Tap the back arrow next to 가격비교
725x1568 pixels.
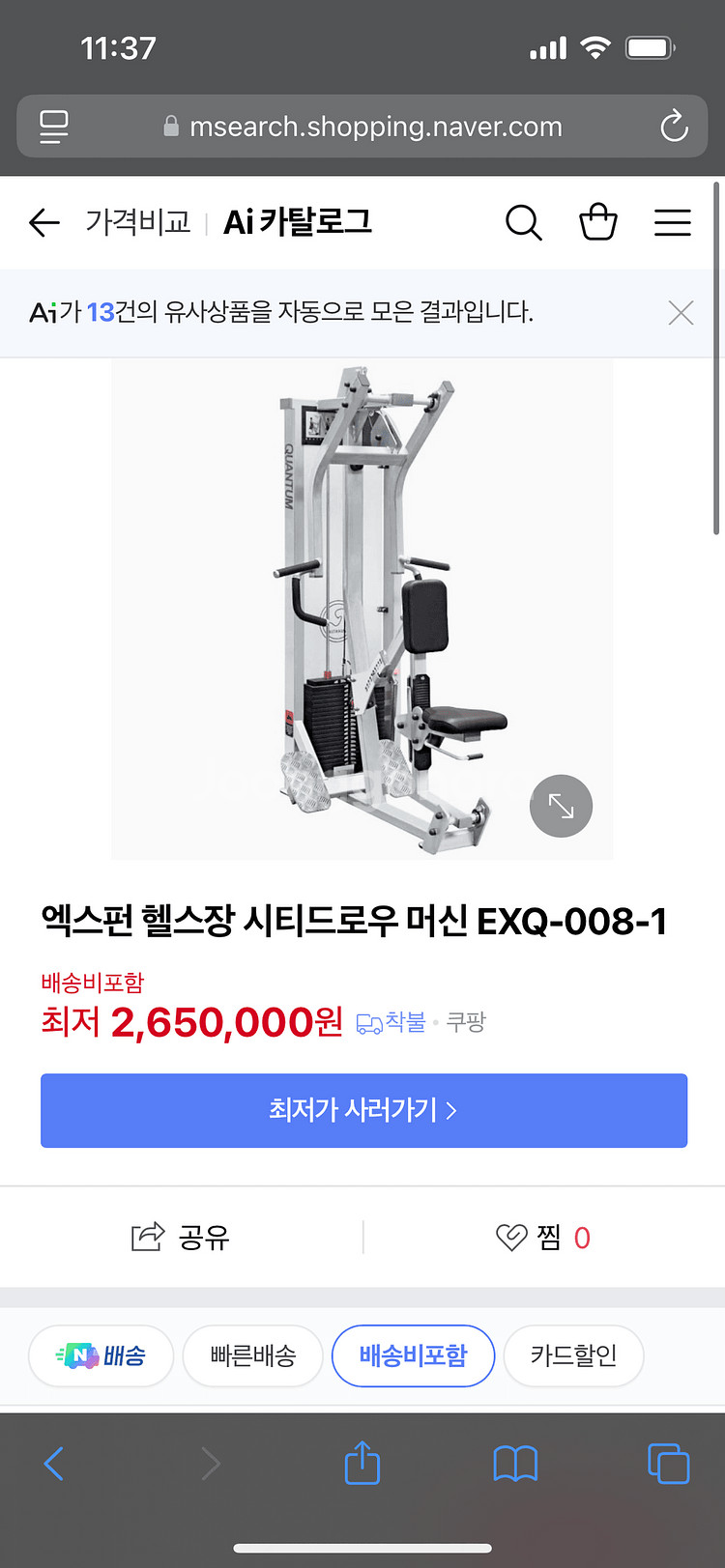coord(43,222)
